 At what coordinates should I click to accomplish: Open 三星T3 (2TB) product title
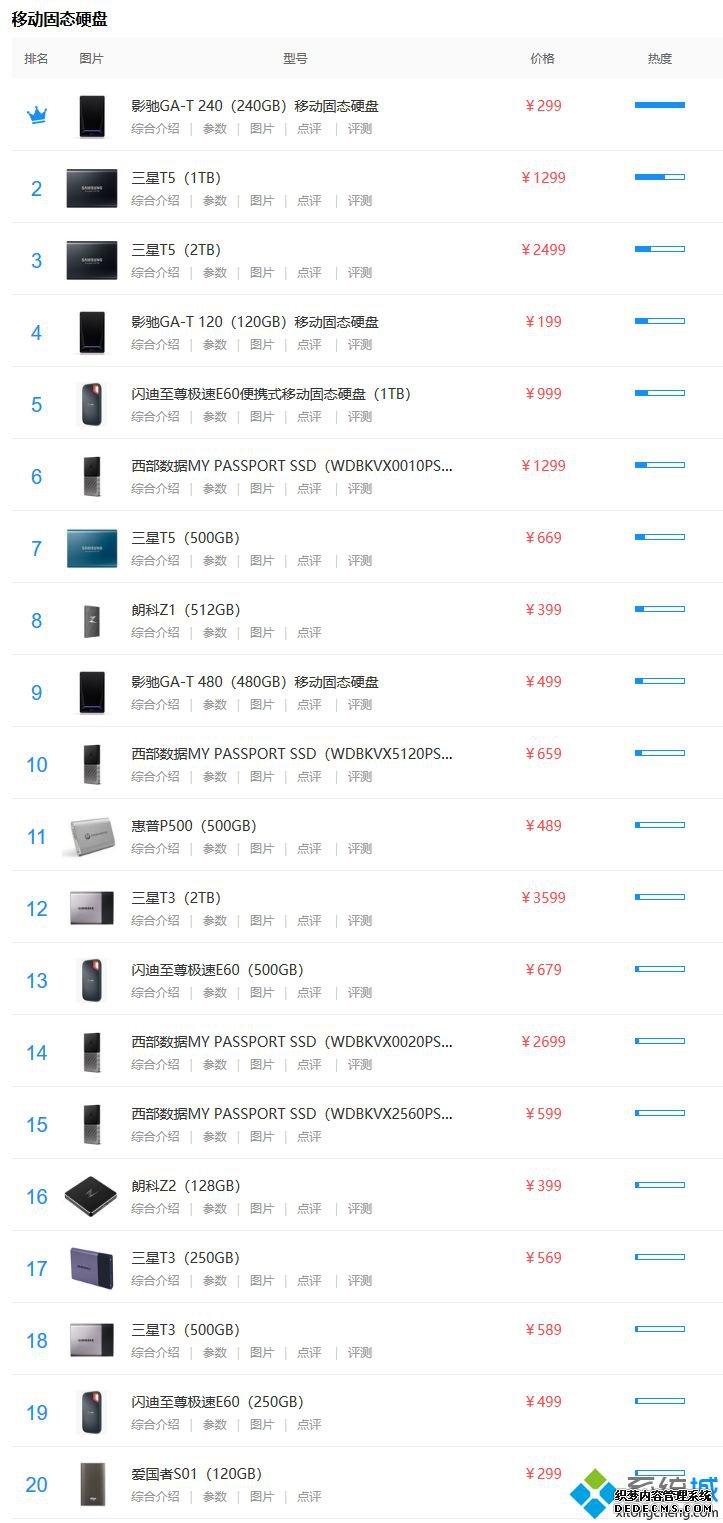tap(176, 898)
